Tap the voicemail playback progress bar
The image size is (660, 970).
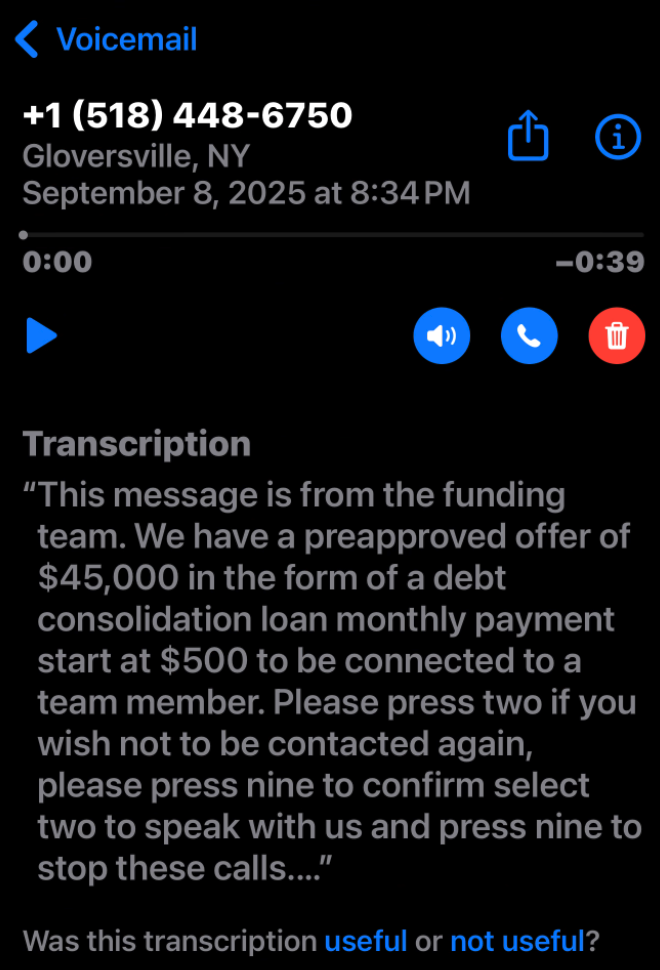tap(330, 235)
